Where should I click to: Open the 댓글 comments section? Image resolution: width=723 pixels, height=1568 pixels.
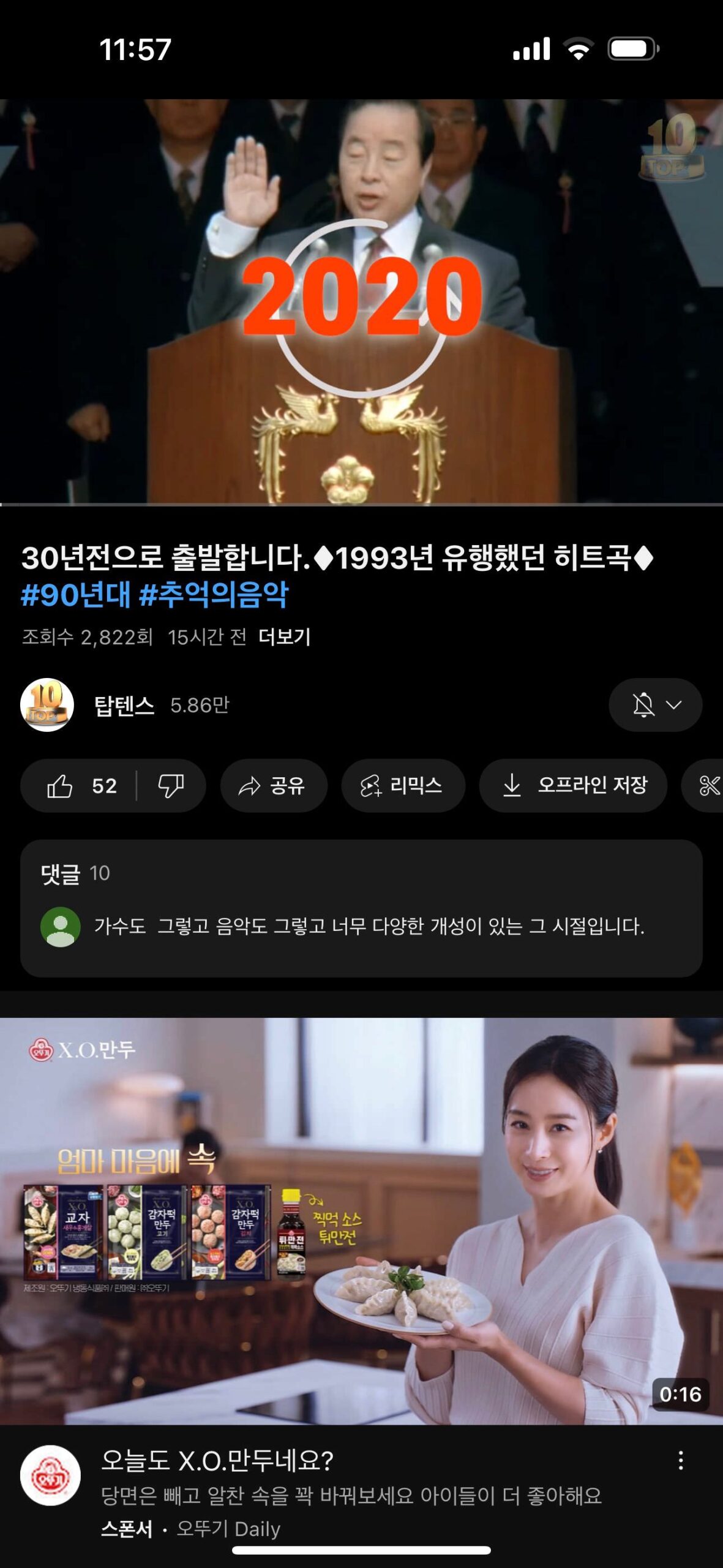(361, 908)
